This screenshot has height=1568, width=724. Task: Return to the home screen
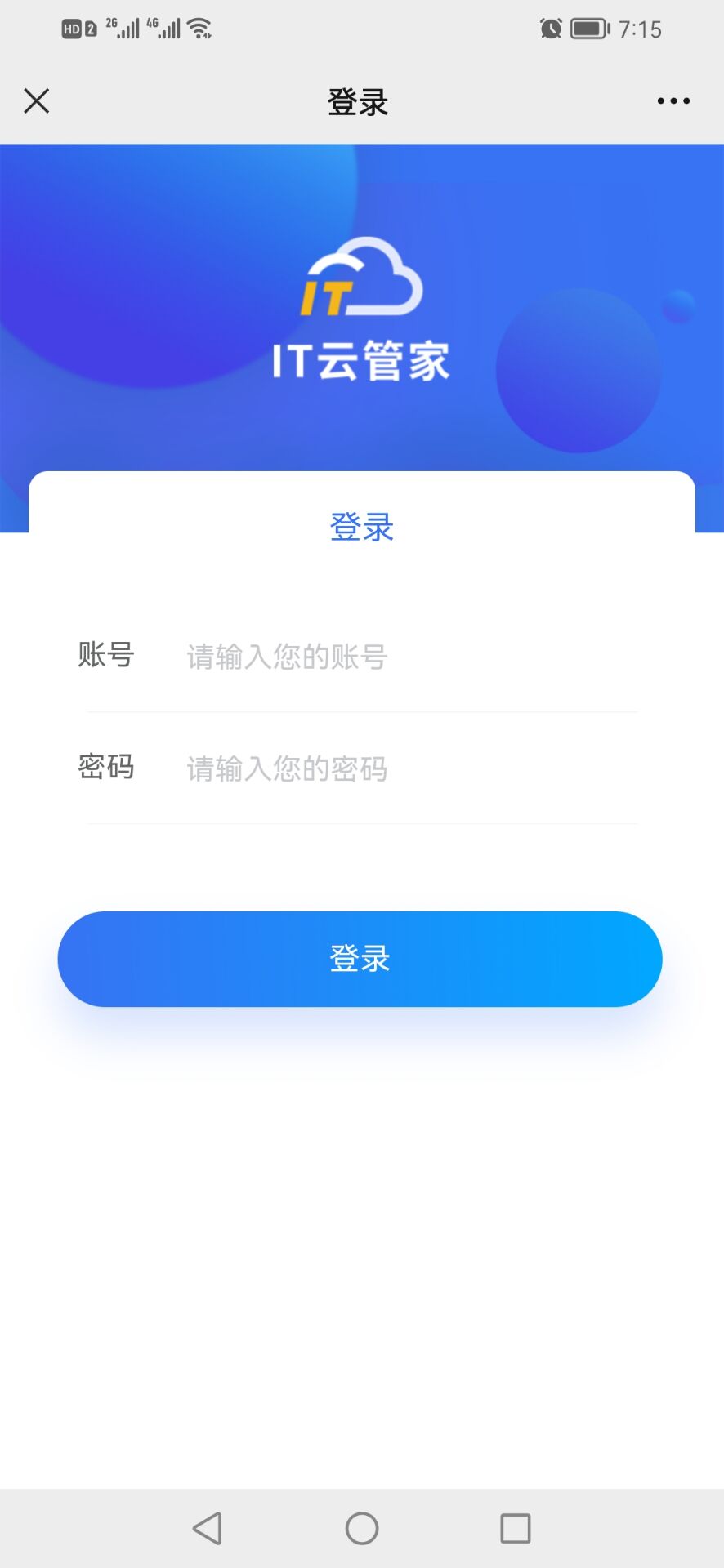point(362,1528)
